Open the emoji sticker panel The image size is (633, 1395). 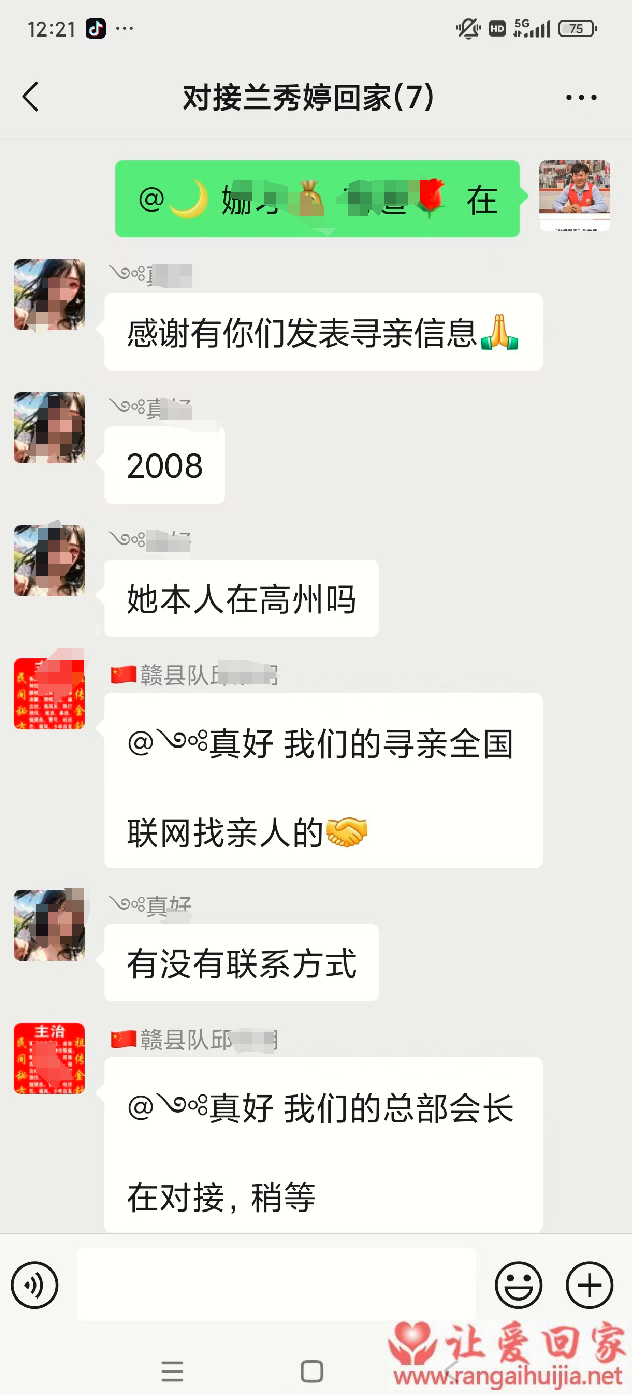pos(519,1284)
